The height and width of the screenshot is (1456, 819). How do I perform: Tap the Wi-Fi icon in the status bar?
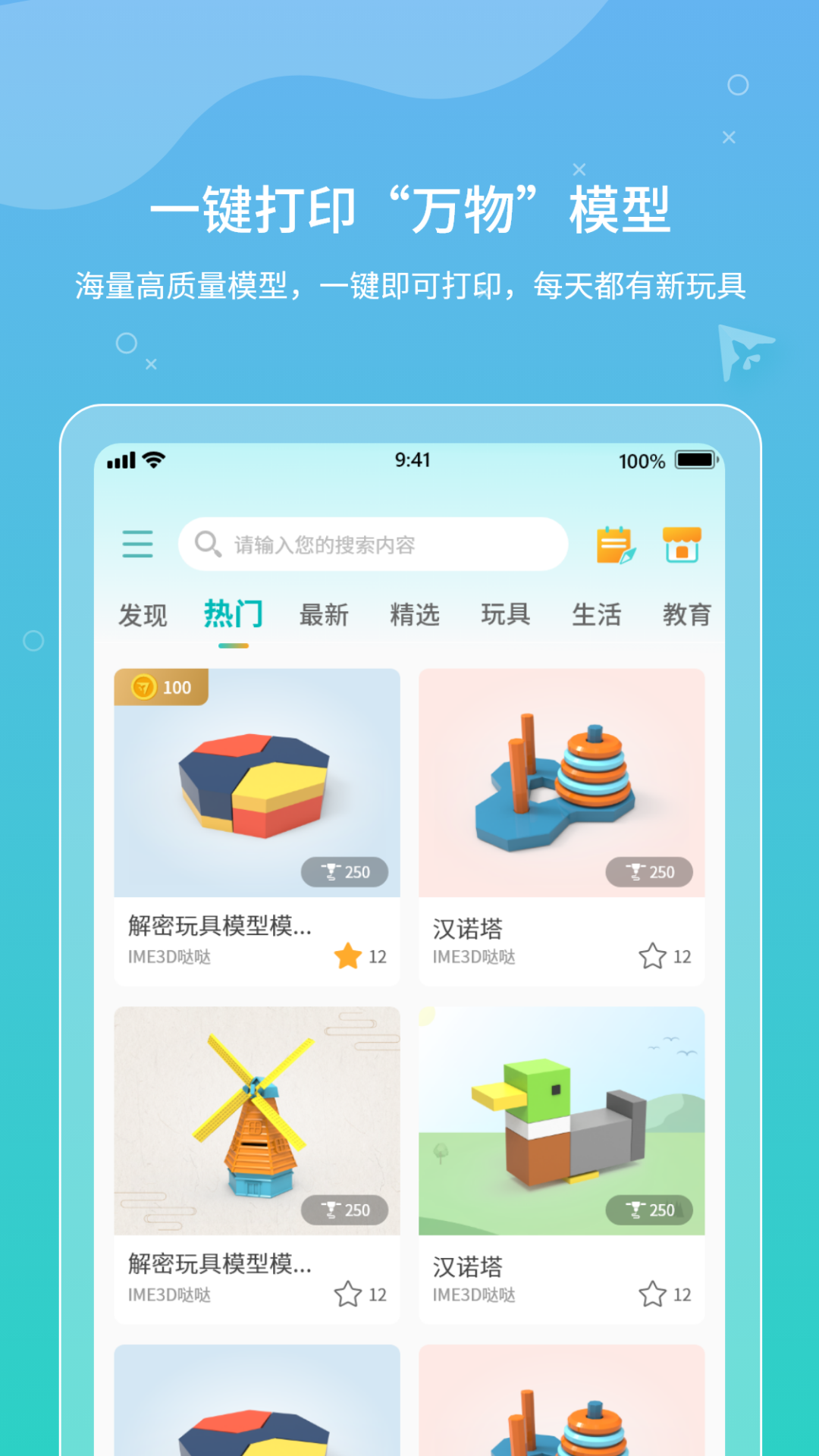coord(152,459)
